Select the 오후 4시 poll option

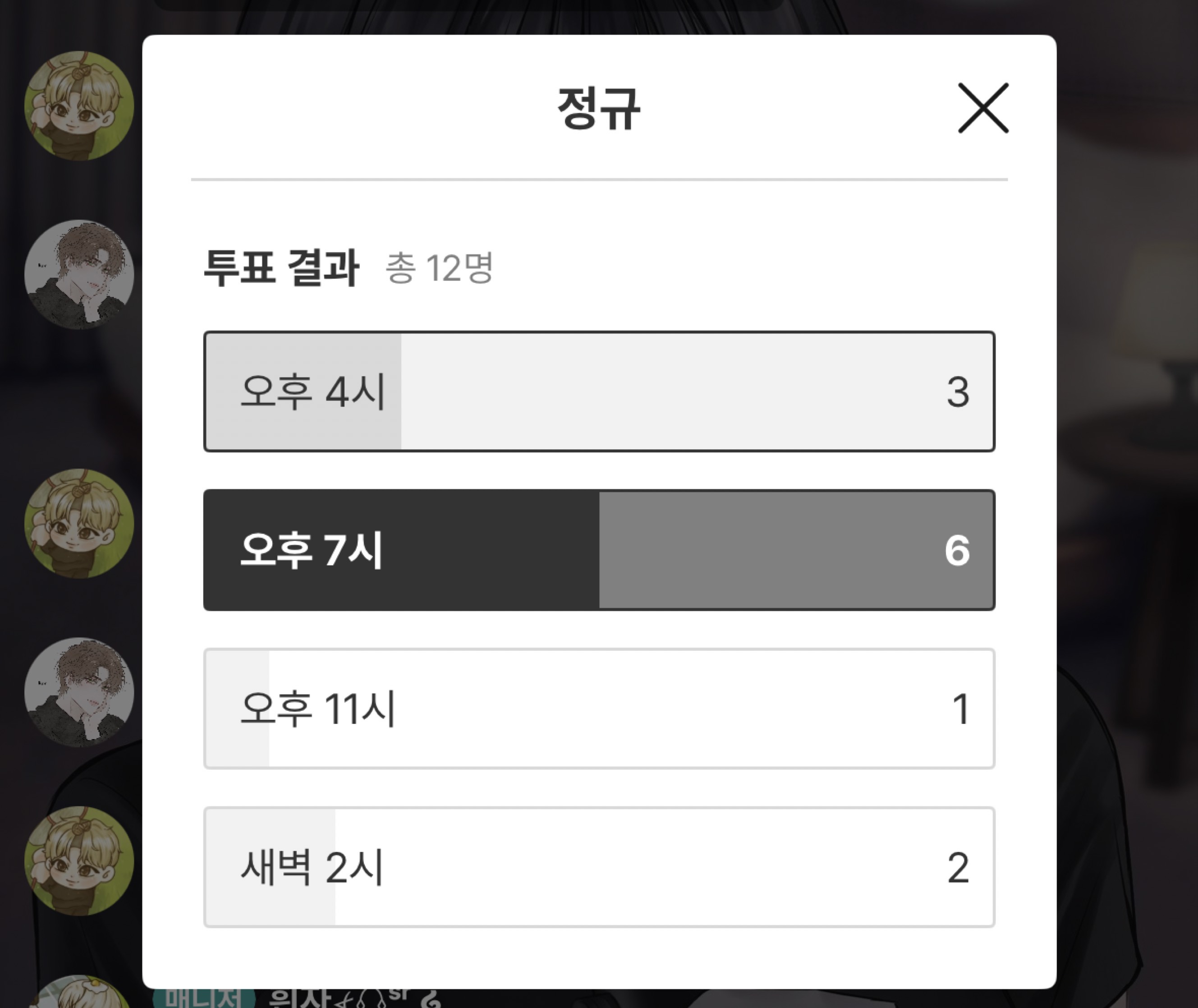click(x=599, y=391)
